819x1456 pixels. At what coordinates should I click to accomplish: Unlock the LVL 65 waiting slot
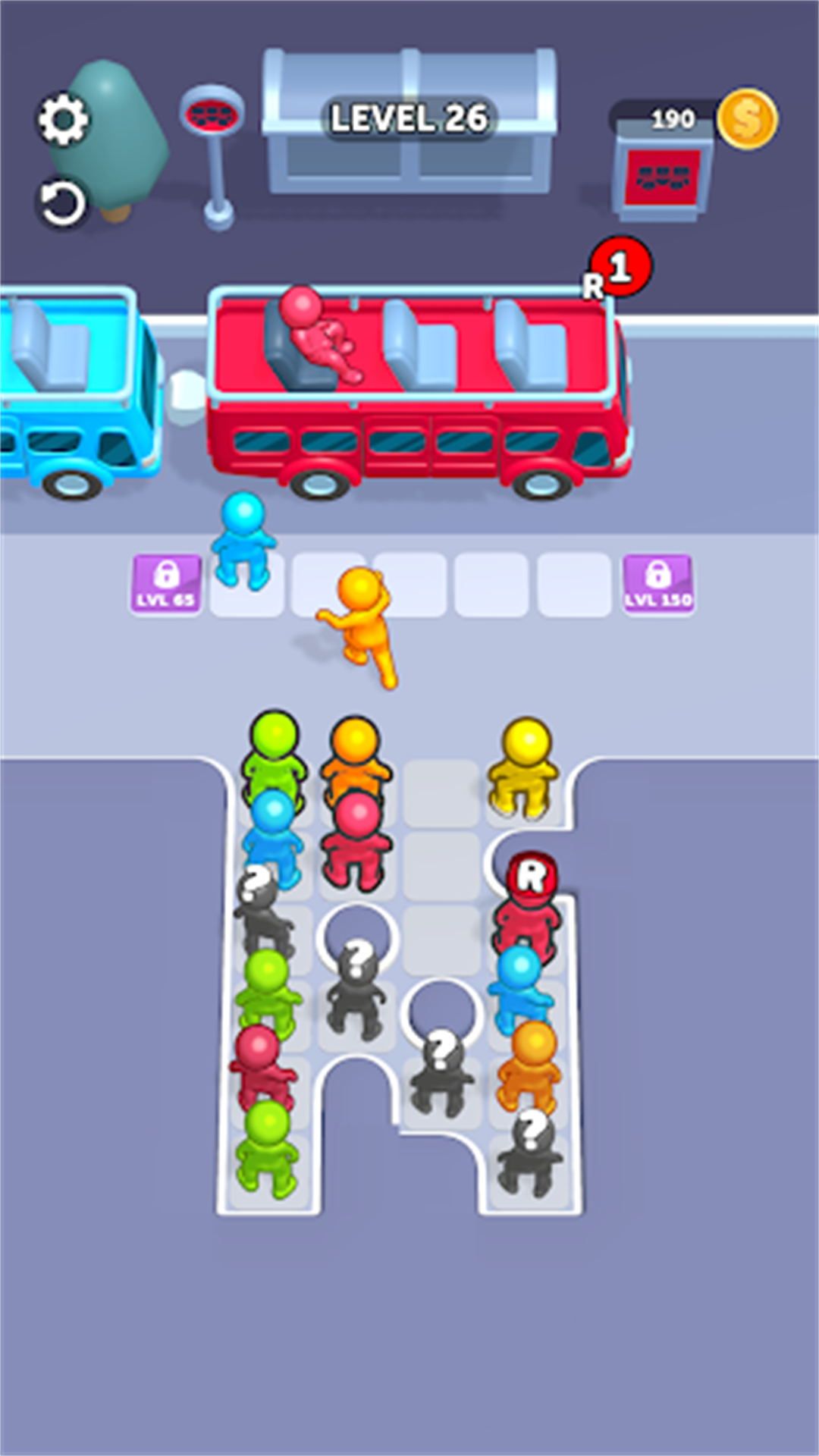(166, 583)
